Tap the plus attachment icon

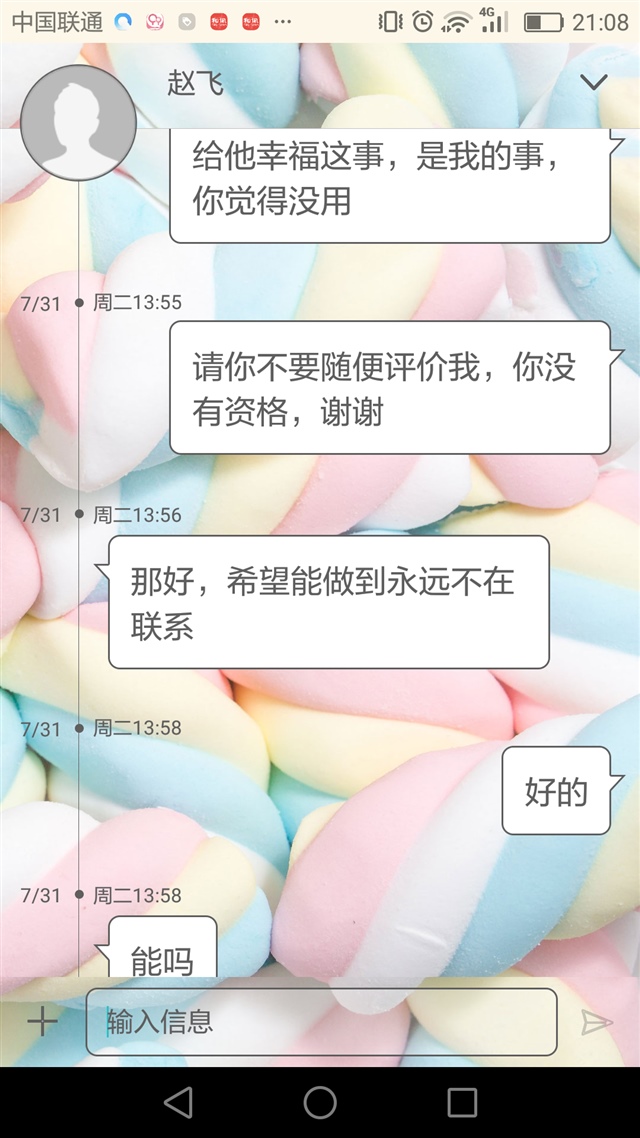click(42, 1021)
